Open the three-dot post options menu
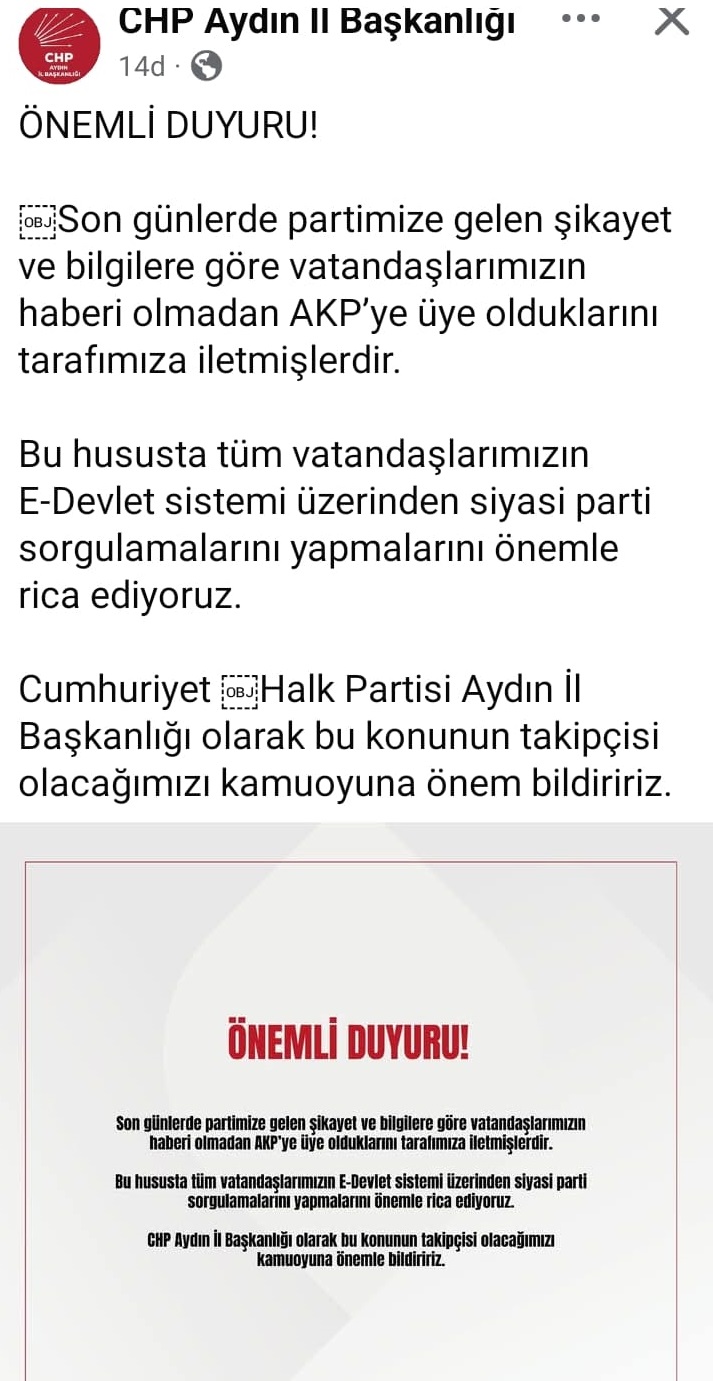This screenshot has width=713, height=1381. 586,20
